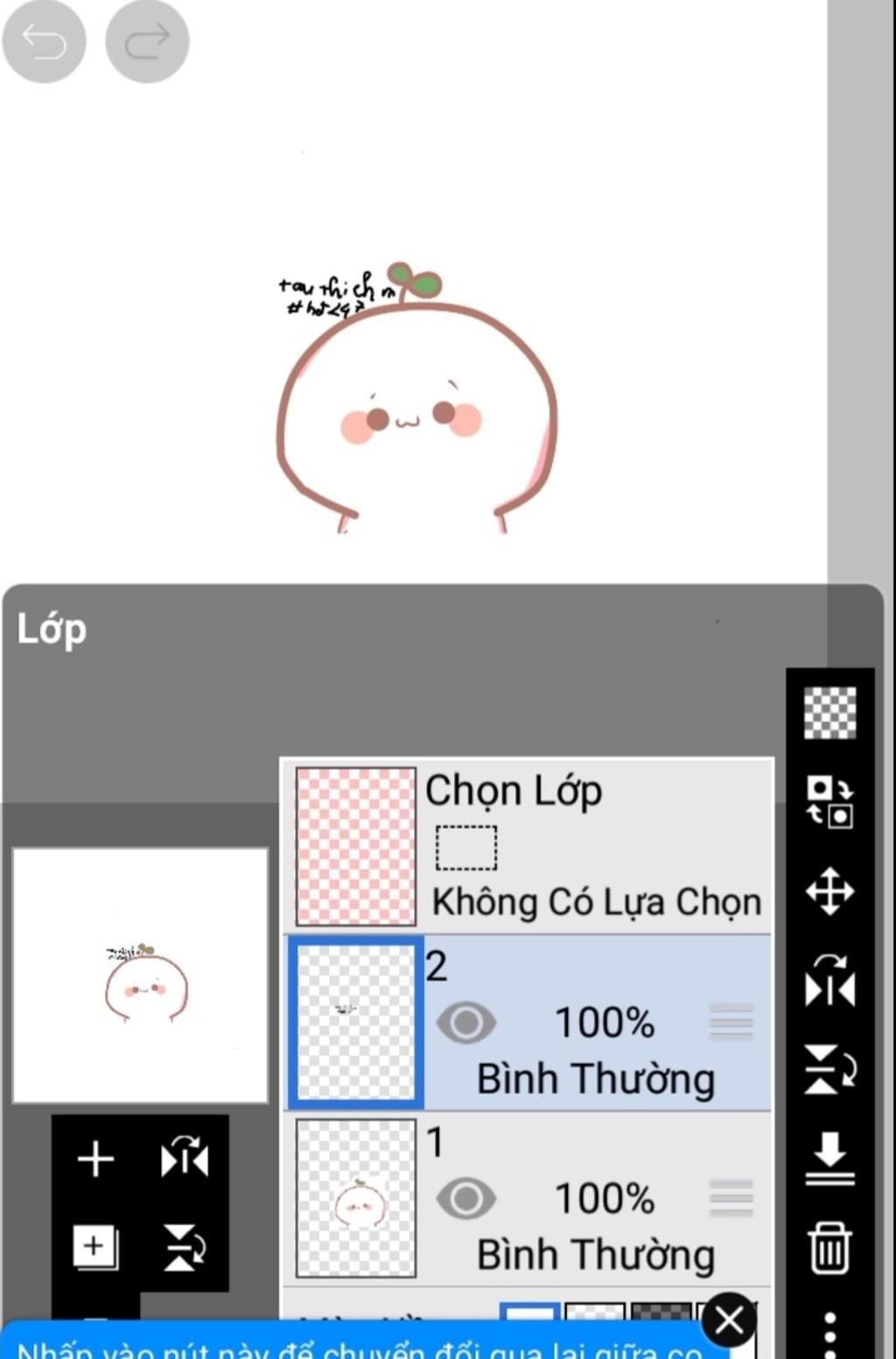The width and height of the screenshot is (896, 1359).
Task: Add special layer with boxed plus icon
Action: pyautogui.click(x=94, y=1246)
